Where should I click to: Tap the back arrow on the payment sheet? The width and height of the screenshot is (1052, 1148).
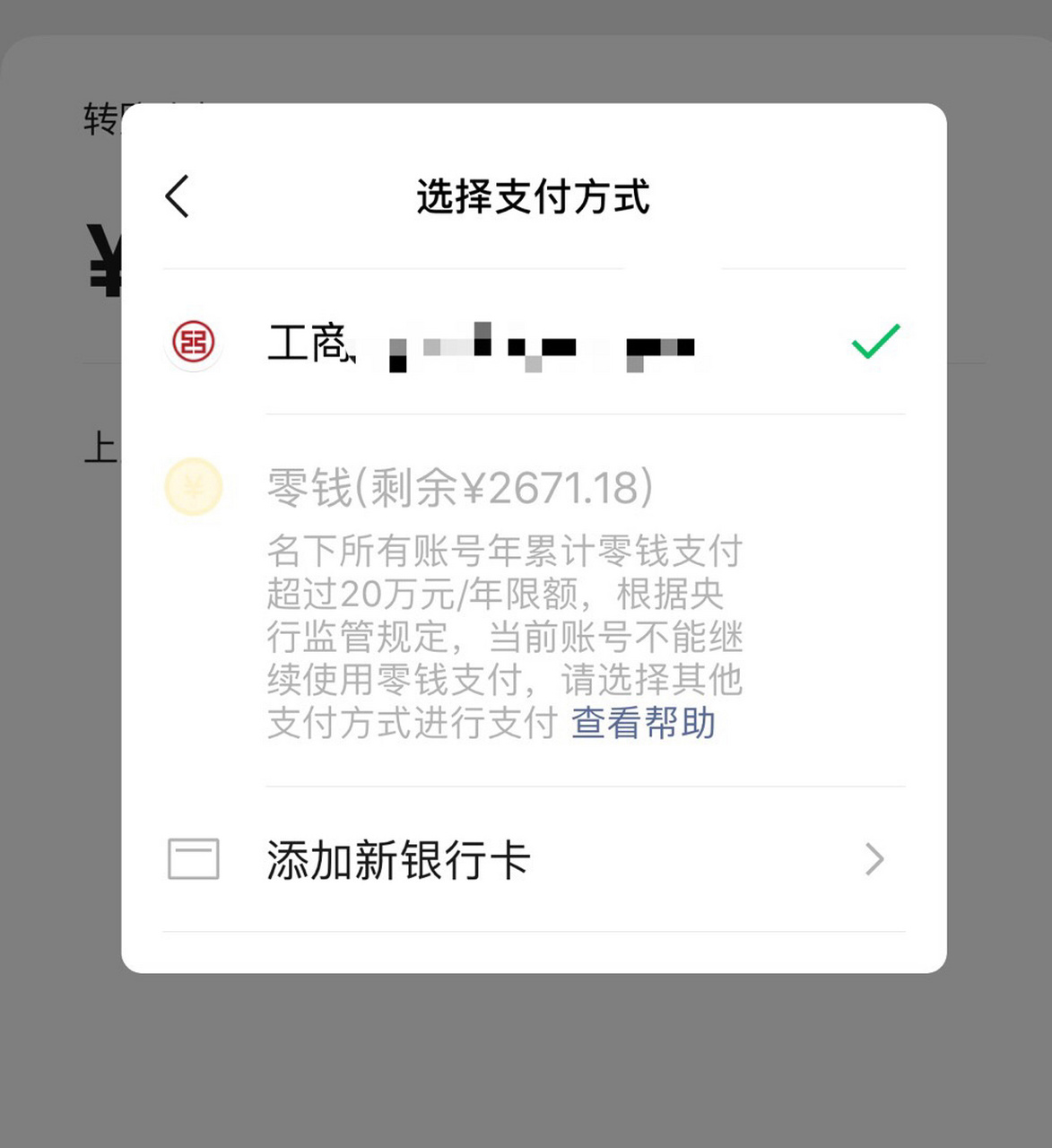[x=177, y=198]
